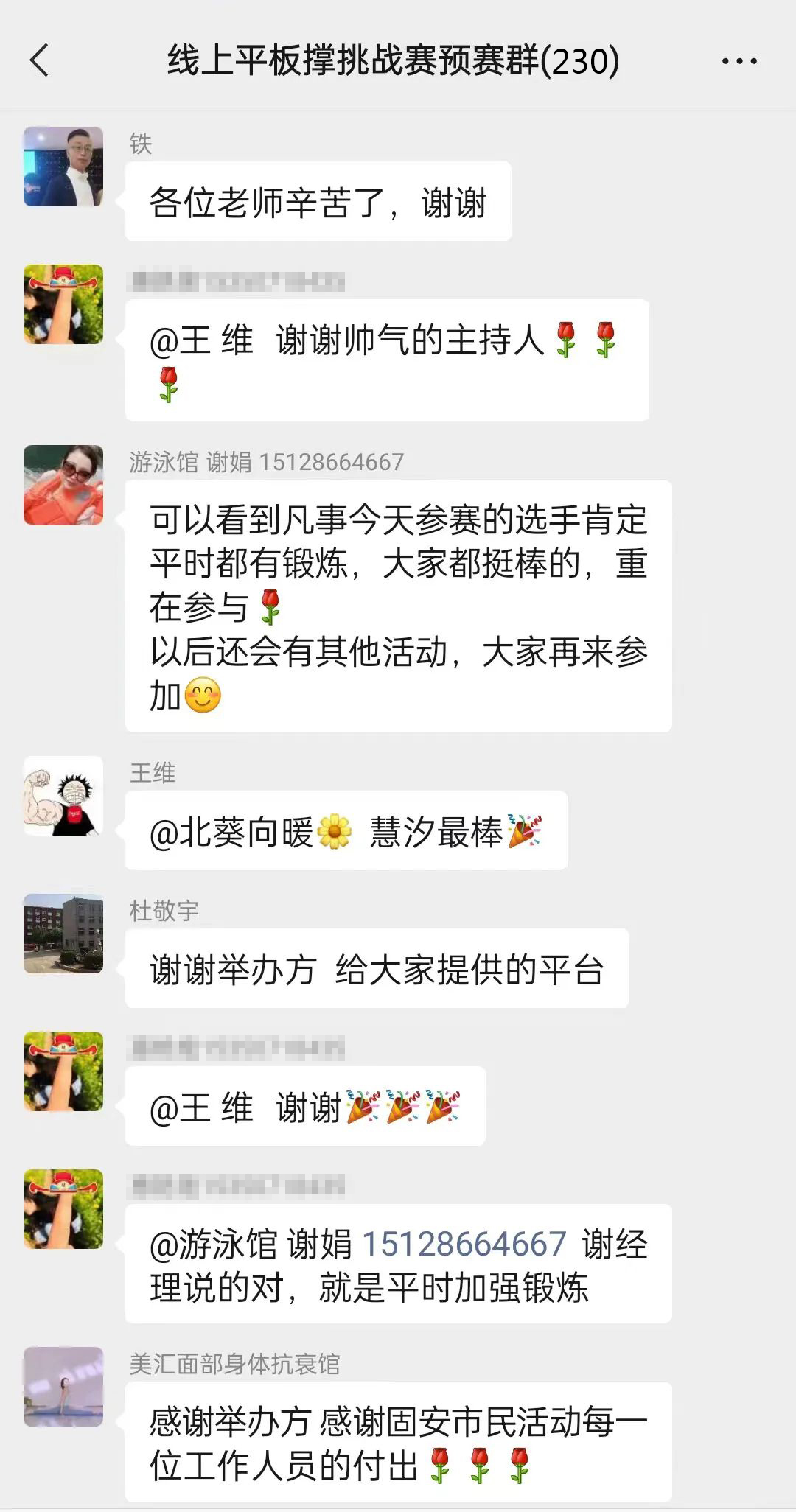This screenshot has height=1512, width=796.
Task: Tap 王维's cartoon avatar
Action: (x=63, y=796)
